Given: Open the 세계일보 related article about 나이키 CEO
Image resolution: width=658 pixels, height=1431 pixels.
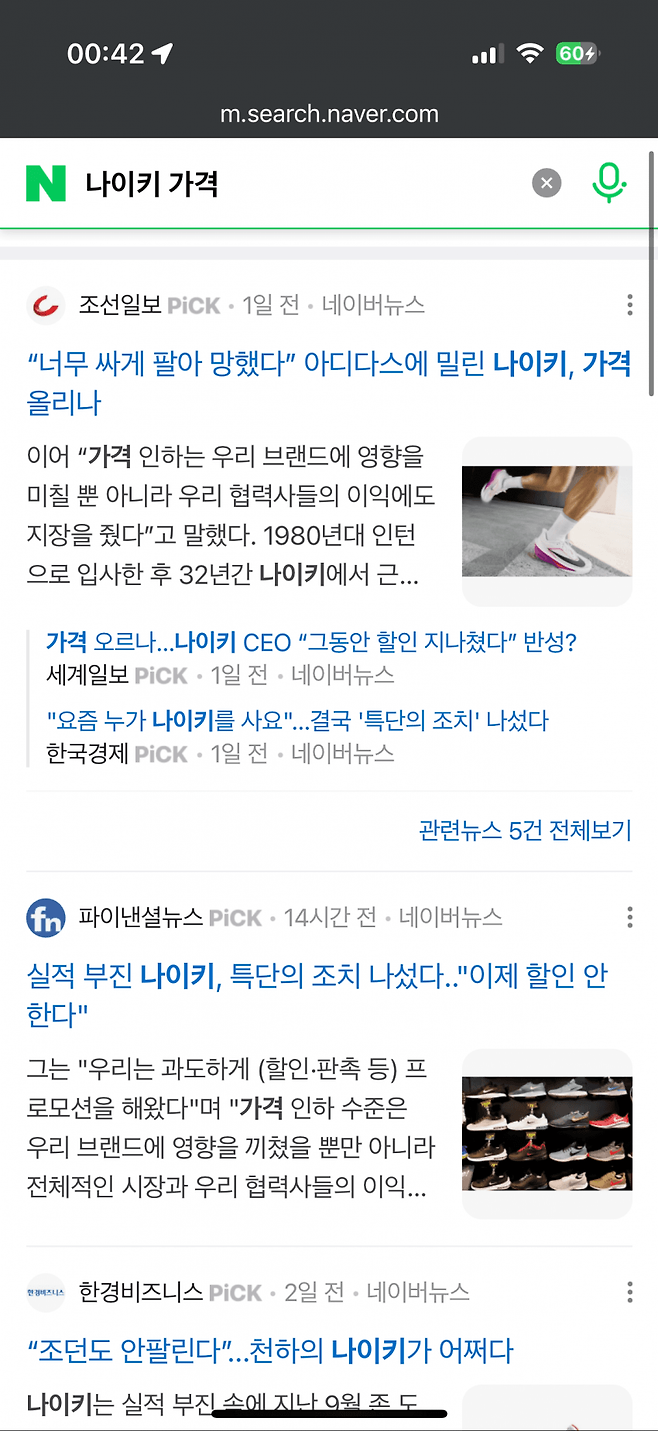Looking at the screenshot, I should click(312, 642).
